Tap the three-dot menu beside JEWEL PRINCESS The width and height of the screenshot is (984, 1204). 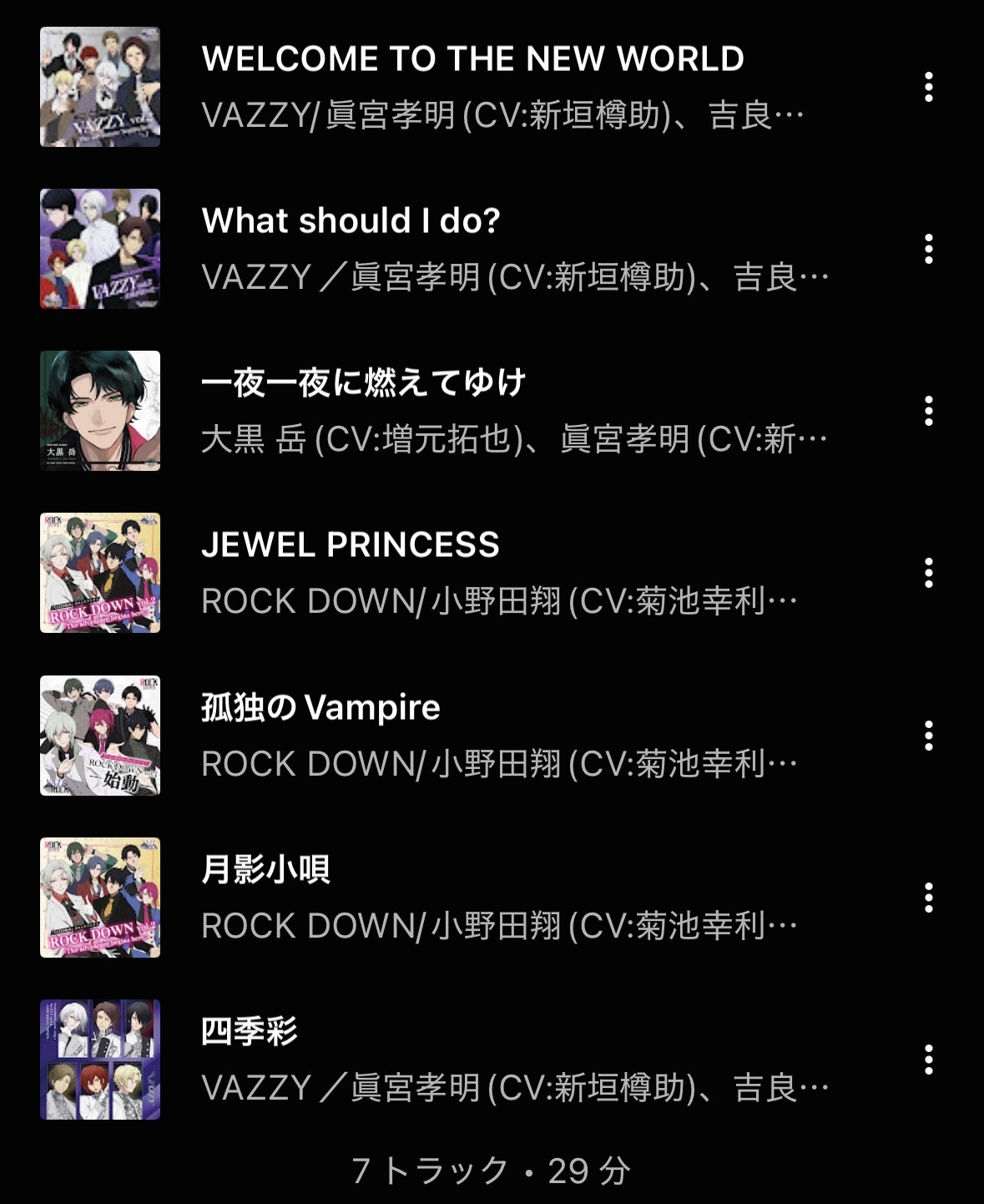click(928, 573)
